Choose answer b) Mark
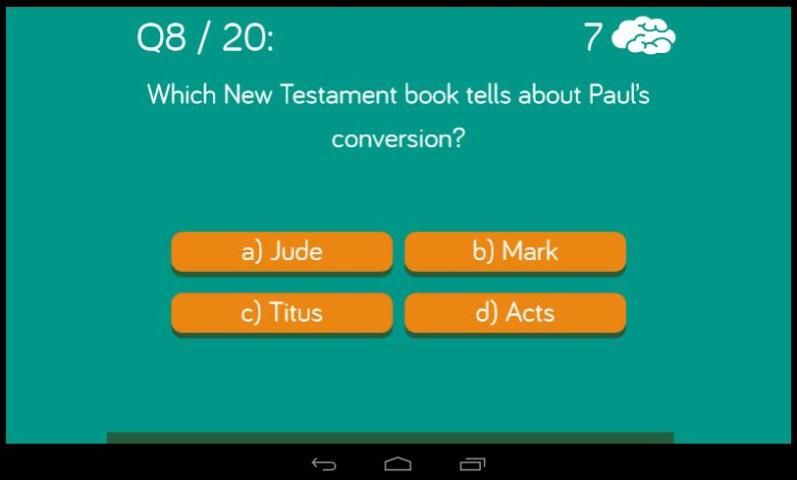 click(x=515, y=251)
